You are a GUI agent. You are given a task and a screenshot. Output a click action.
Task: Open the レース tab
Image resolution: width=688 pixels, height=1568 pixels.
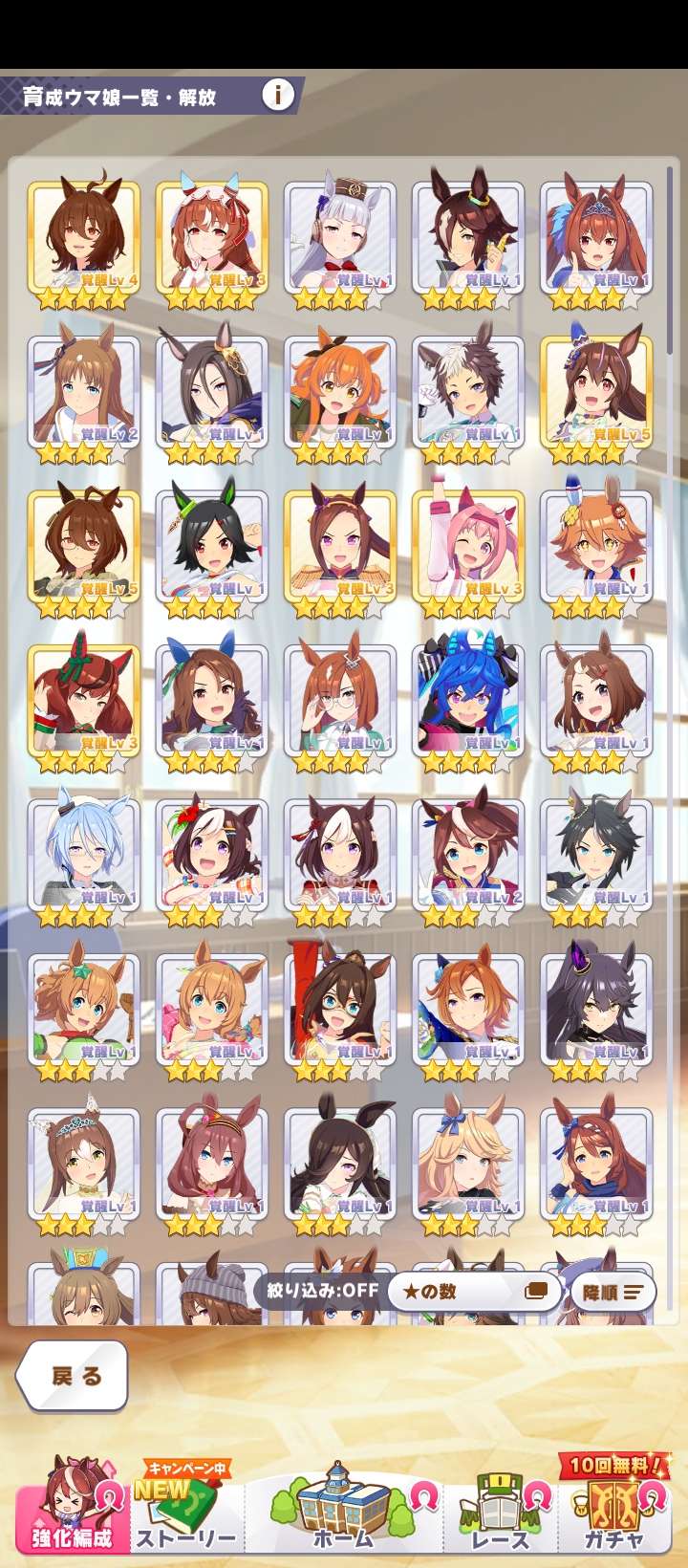pos(501,1511)
